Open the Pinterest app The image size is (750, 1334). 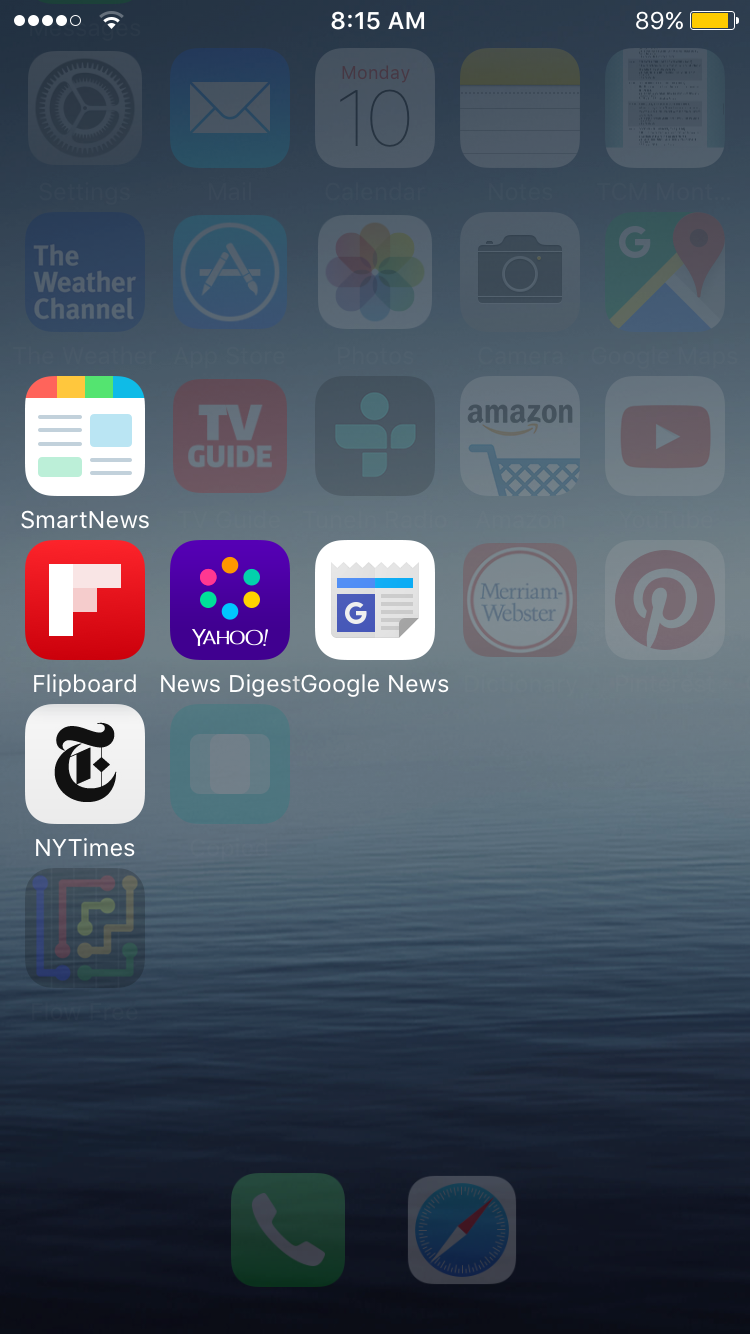pyautogui.click(x=665, y=600)
